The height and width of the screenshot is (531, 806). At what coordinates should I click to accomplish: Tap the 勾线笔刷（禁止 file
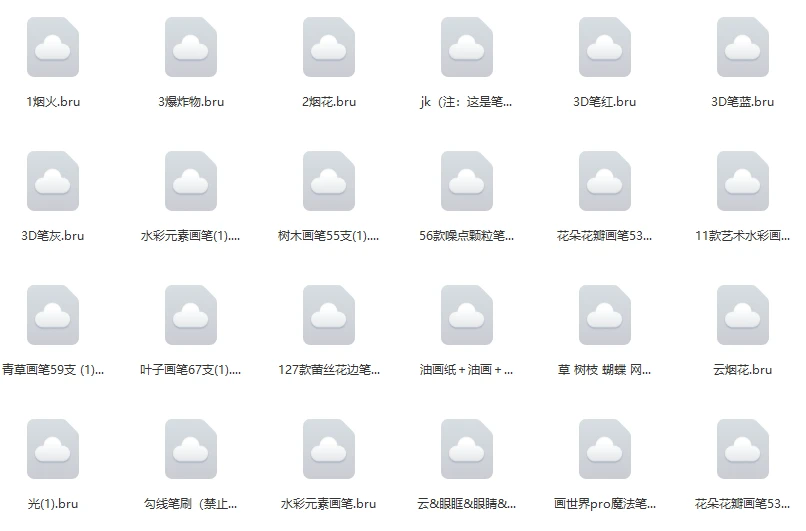click(190, 449)
